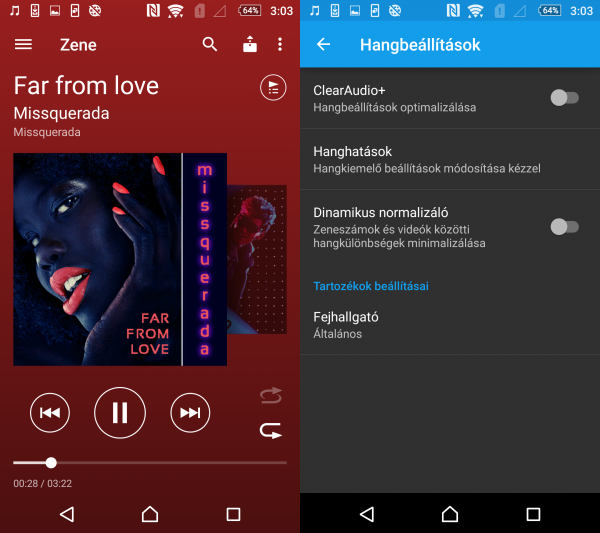Toggle repeat mode
Screen dimensions: 600x533
(271, 430)
